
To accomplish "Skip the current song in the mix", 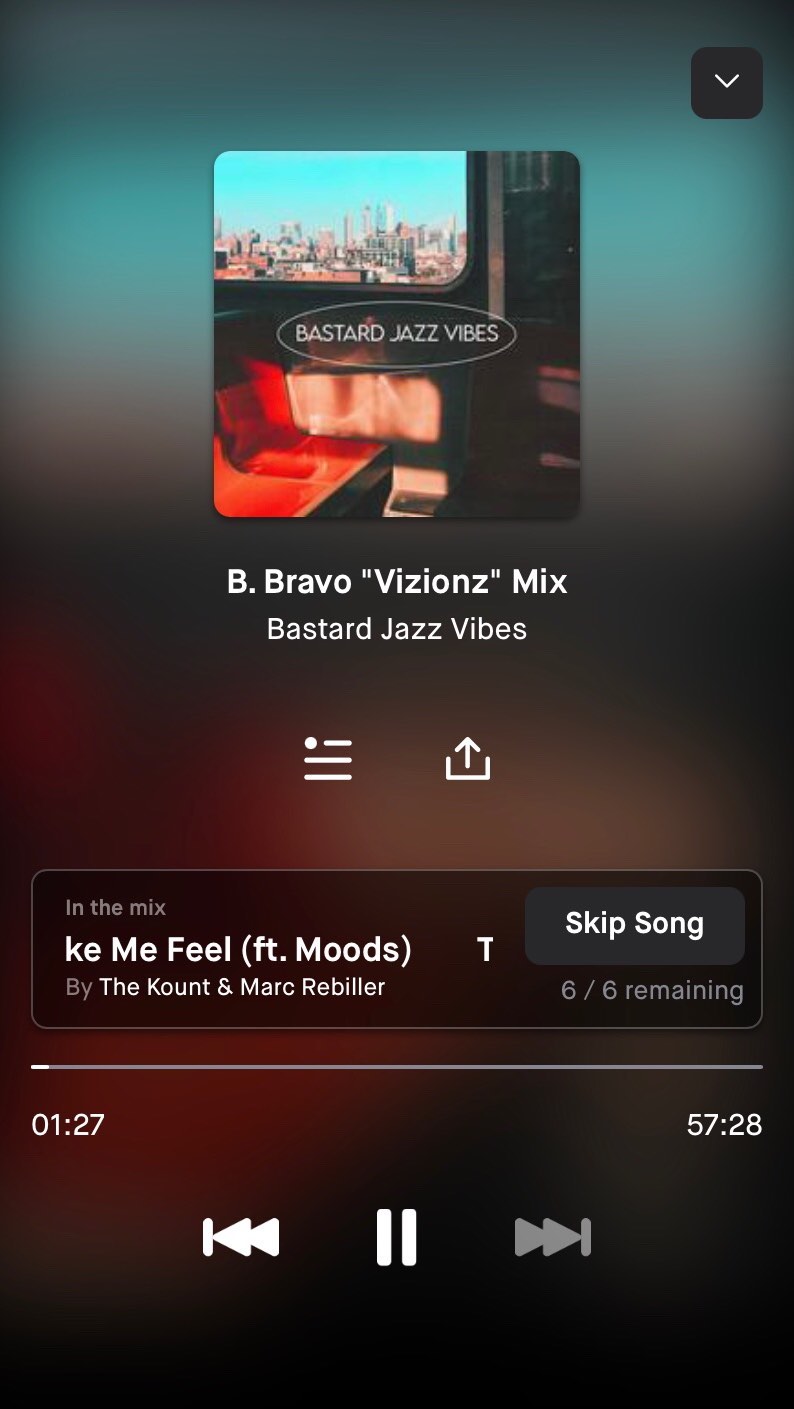I will click(634, 925).
